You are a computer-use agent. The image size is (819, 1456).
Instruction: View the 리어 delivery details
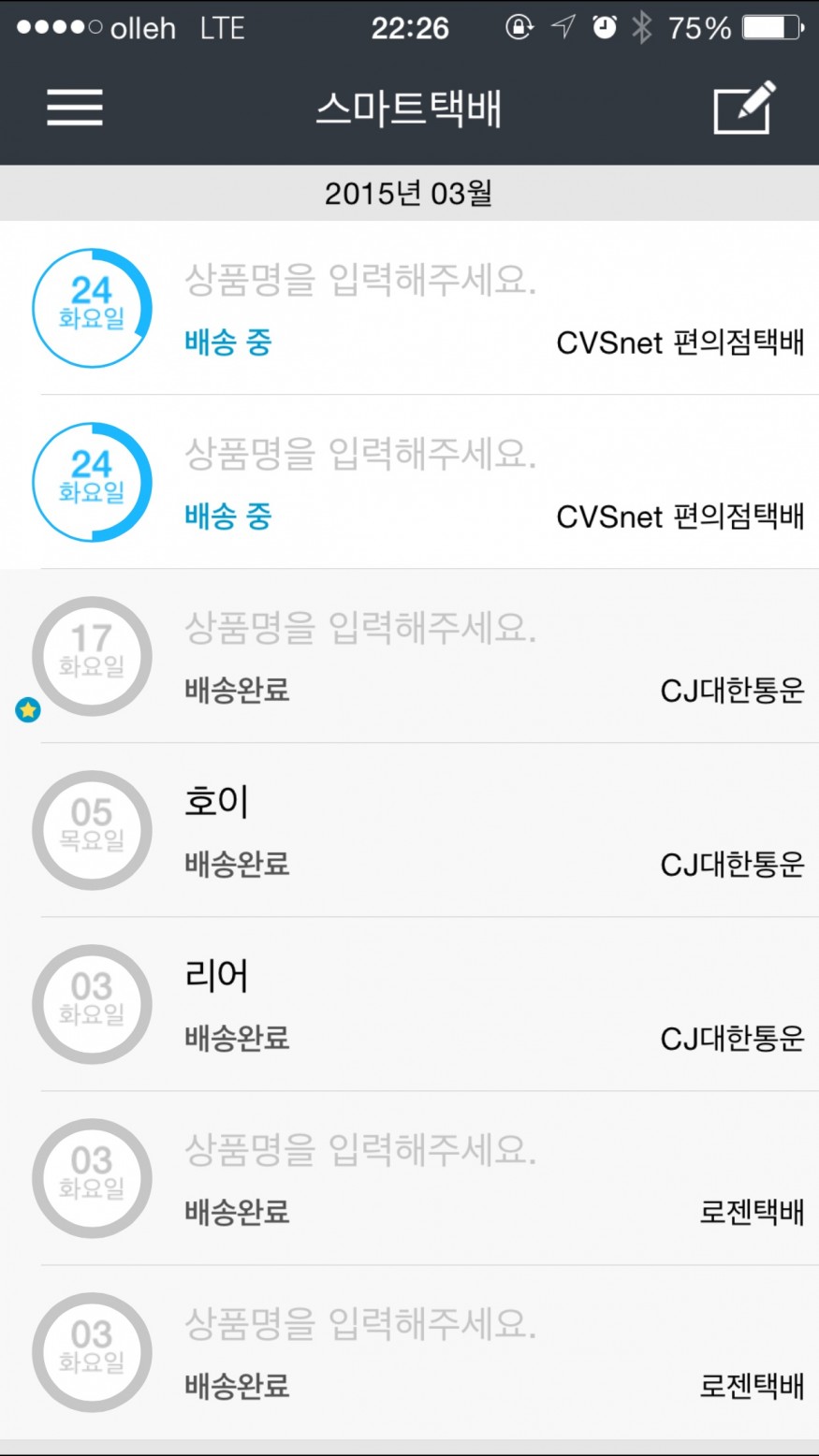coord(409,1004)
